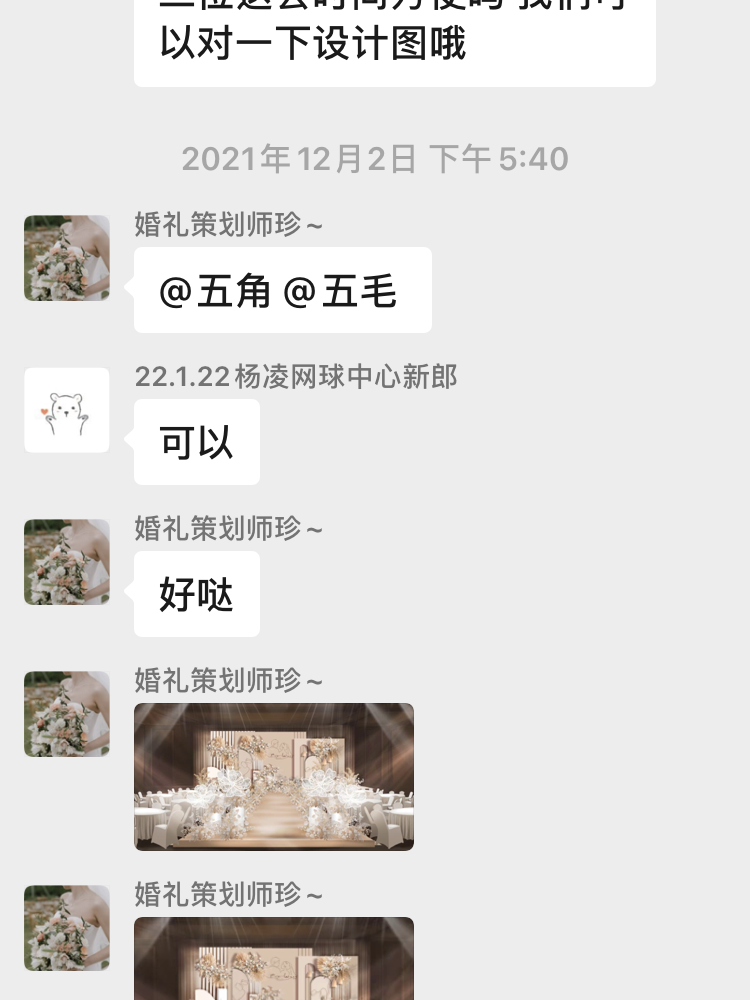The height and width of the screenshot is (1000, 750).
Task: Tap the planner avatar beside the @五角 @五毛 message
Action: coord(67,258)
